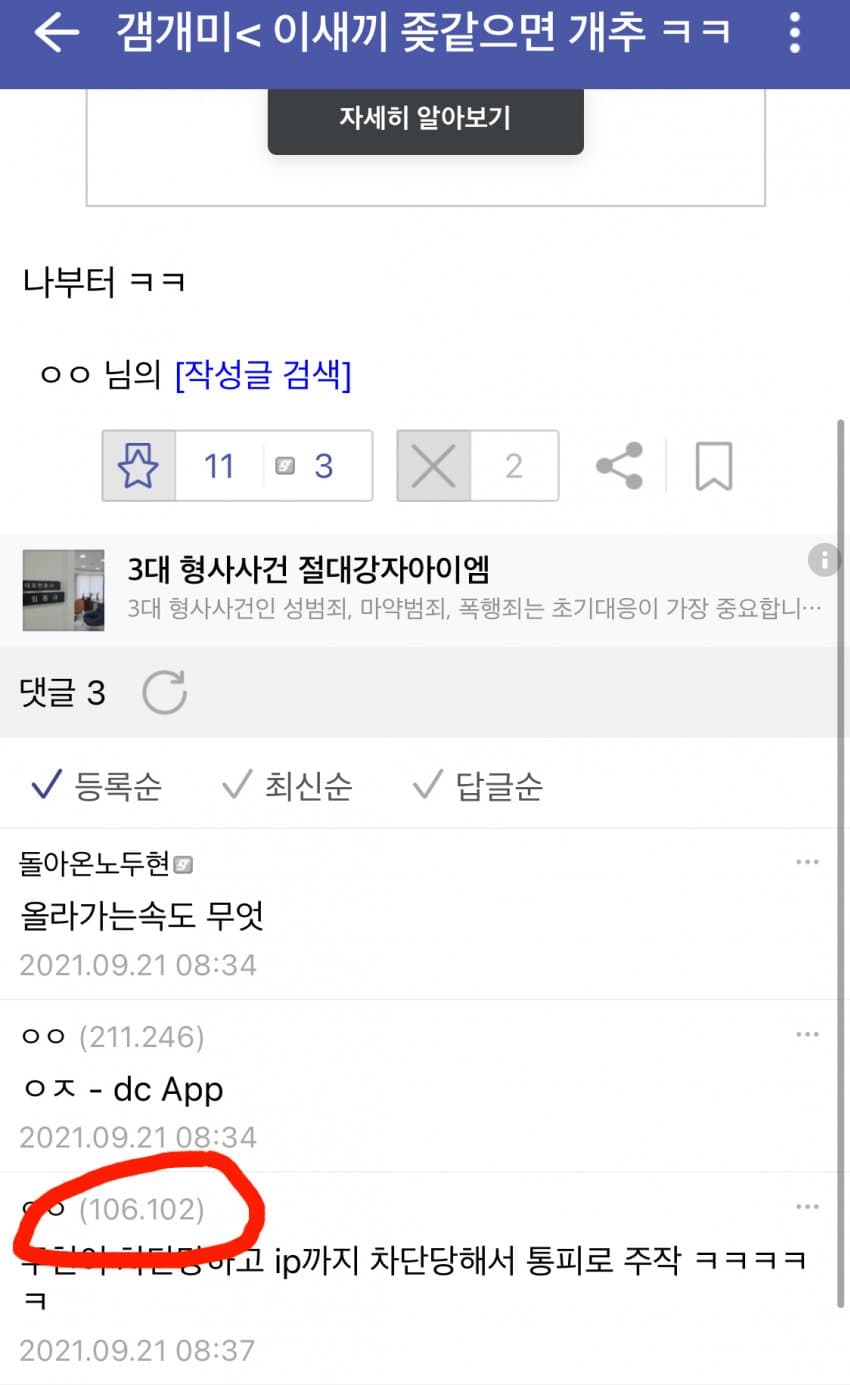The width and height of the screenshot is (850, 1385).
Task: Share this post
Action: click(619, 466)
